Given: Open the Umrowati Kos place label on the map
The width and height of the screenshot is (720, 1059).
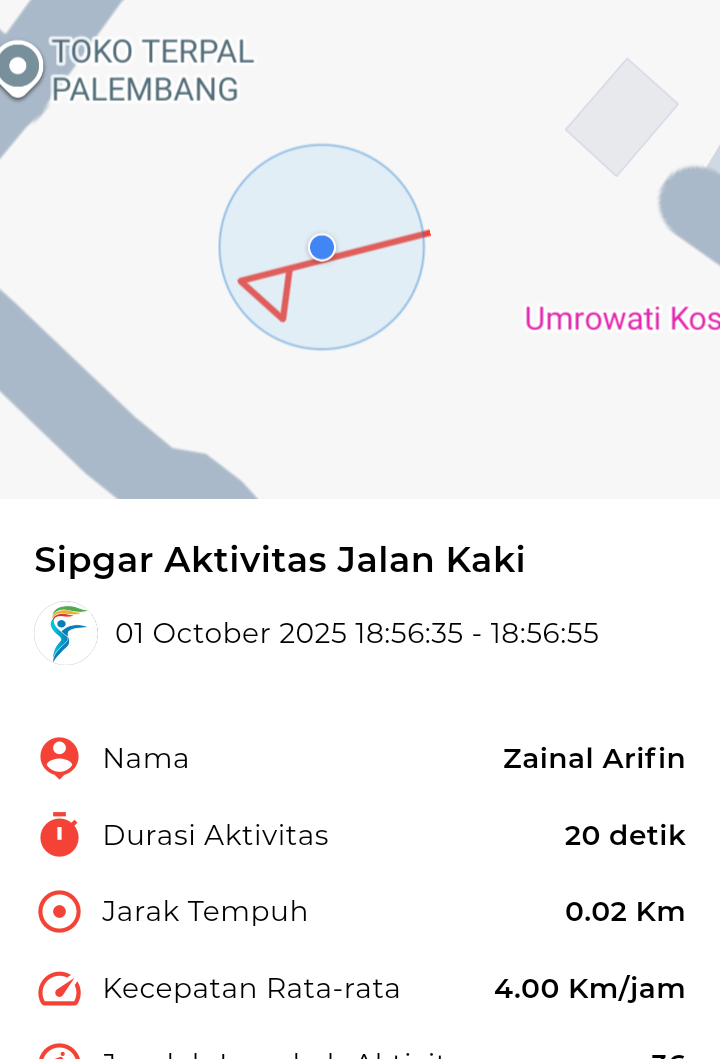Looking at the screenshot, I should pos(621,319).
